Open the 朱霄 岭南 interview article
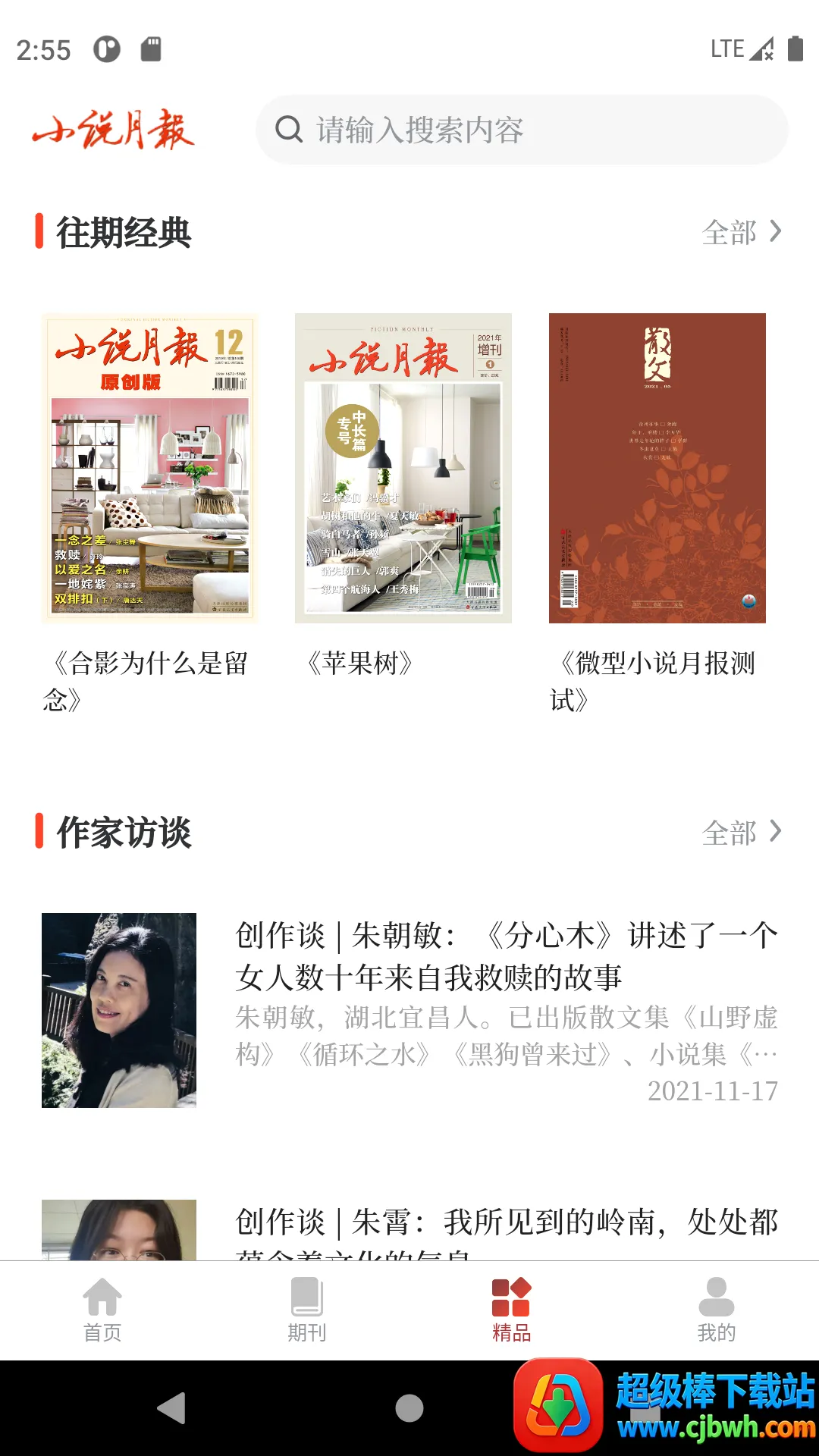 click(x=409, y=1229)
